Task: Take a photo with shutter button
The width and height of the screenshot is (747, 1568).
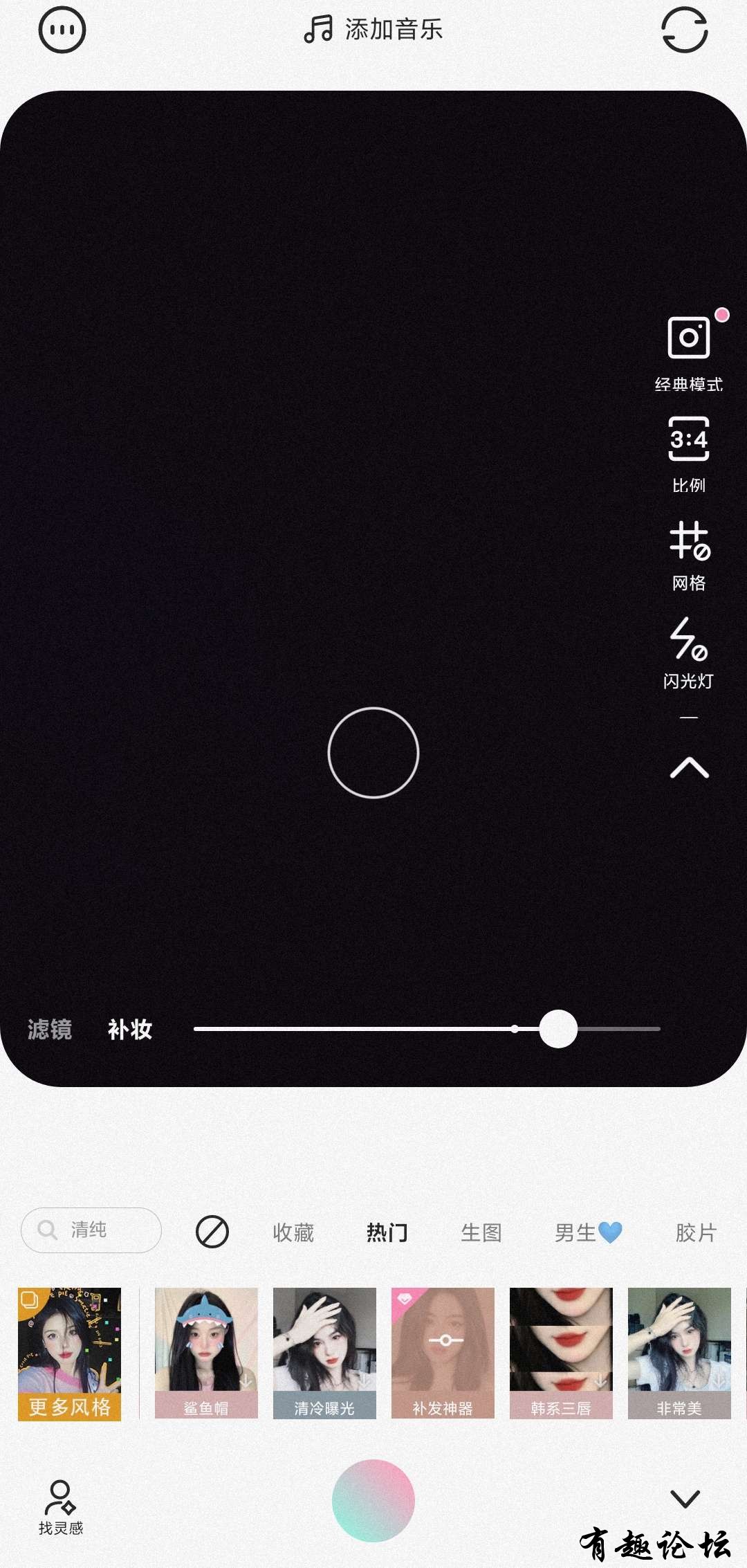Action: (373, 1500)
